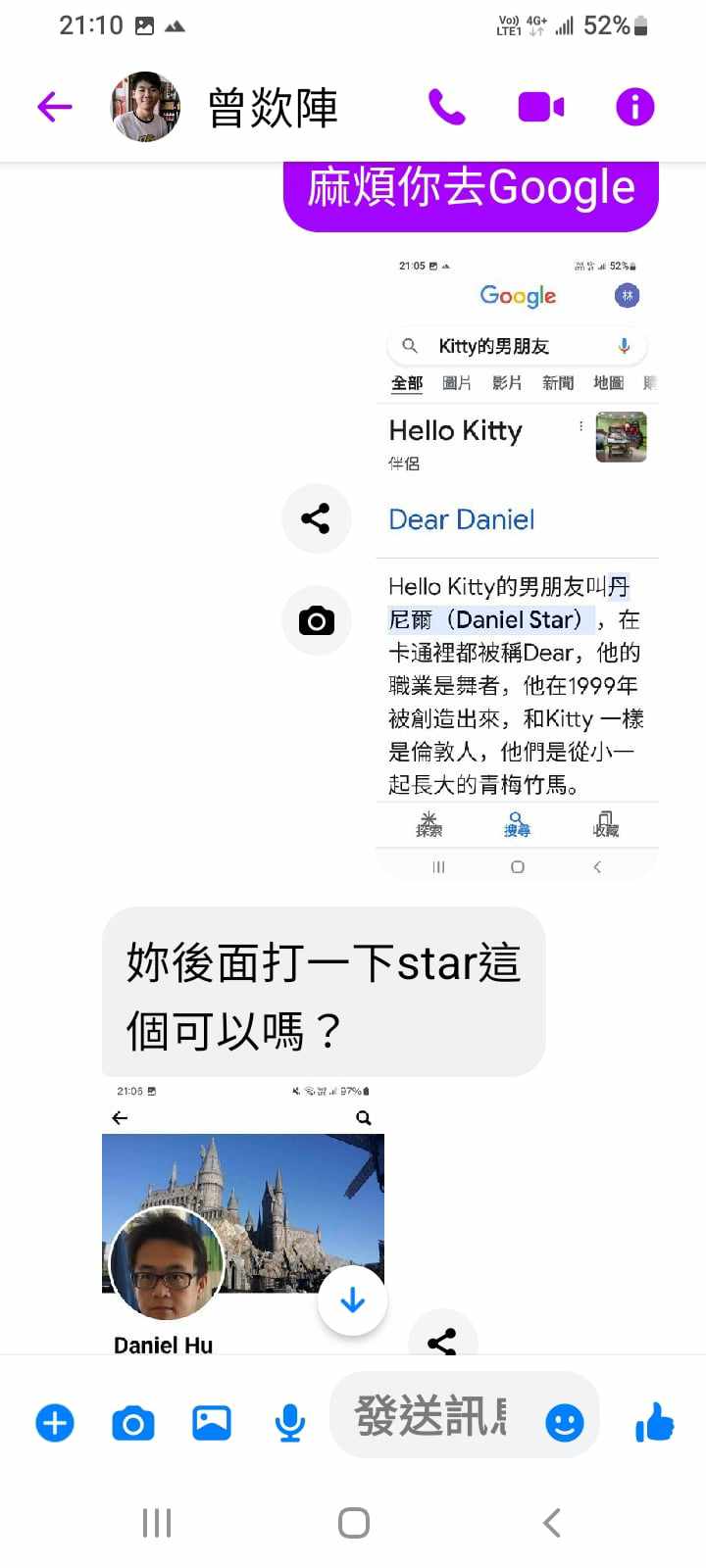706x1568 pixels.
Task: Share the Google search screenshot
Action: click(316, 518)
